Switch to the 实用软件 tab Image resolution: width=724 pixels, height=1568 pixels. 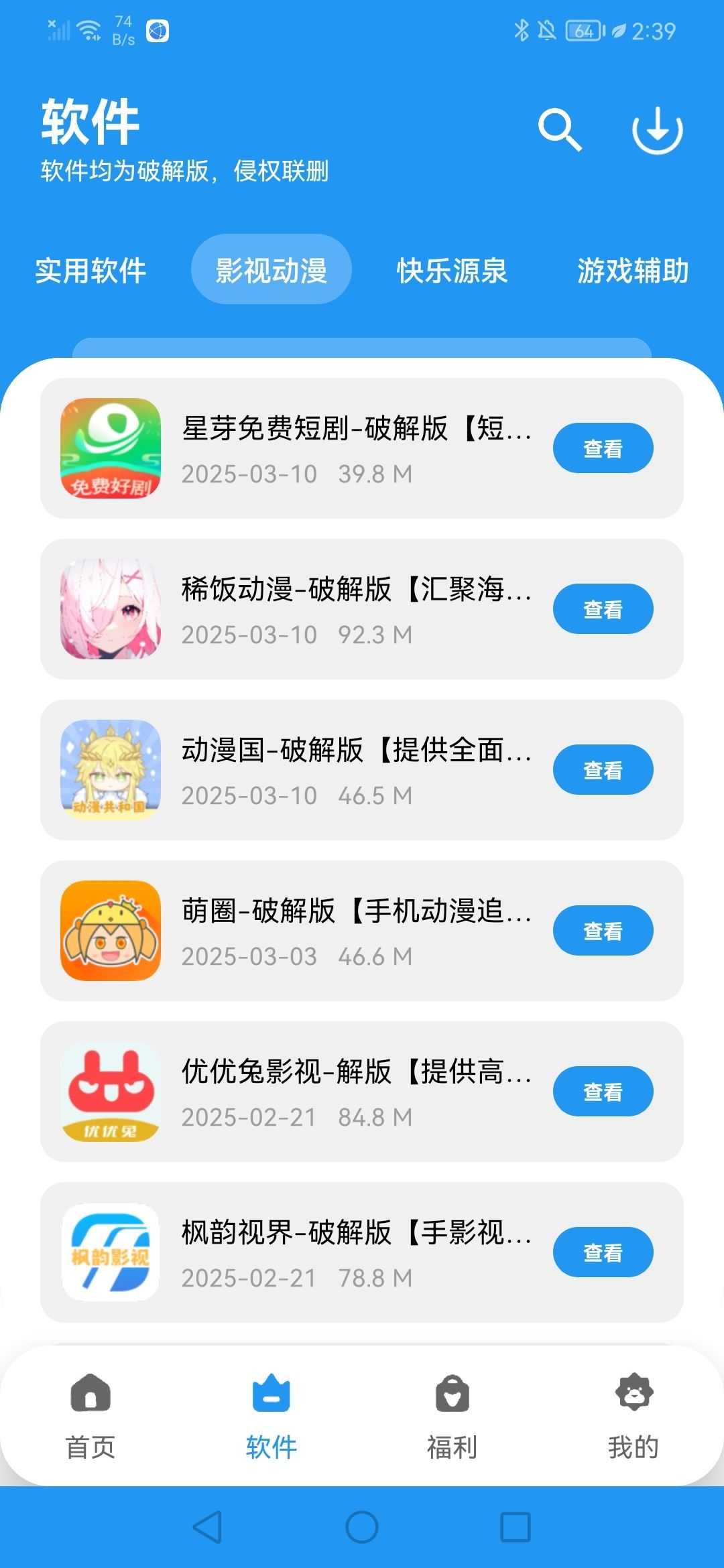click(x=90, y=271)
